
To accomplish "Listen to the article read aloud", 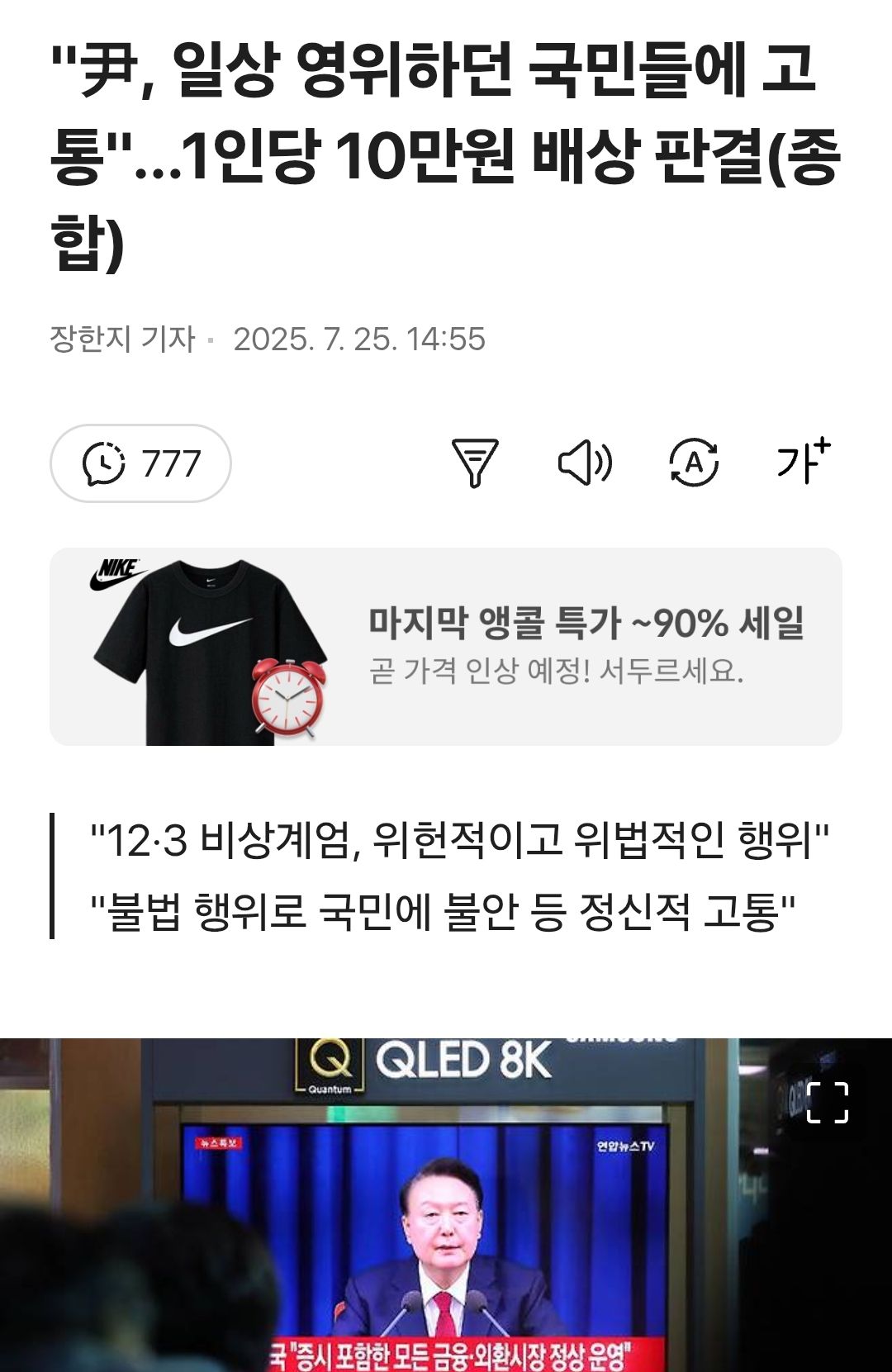I will 585,463.
